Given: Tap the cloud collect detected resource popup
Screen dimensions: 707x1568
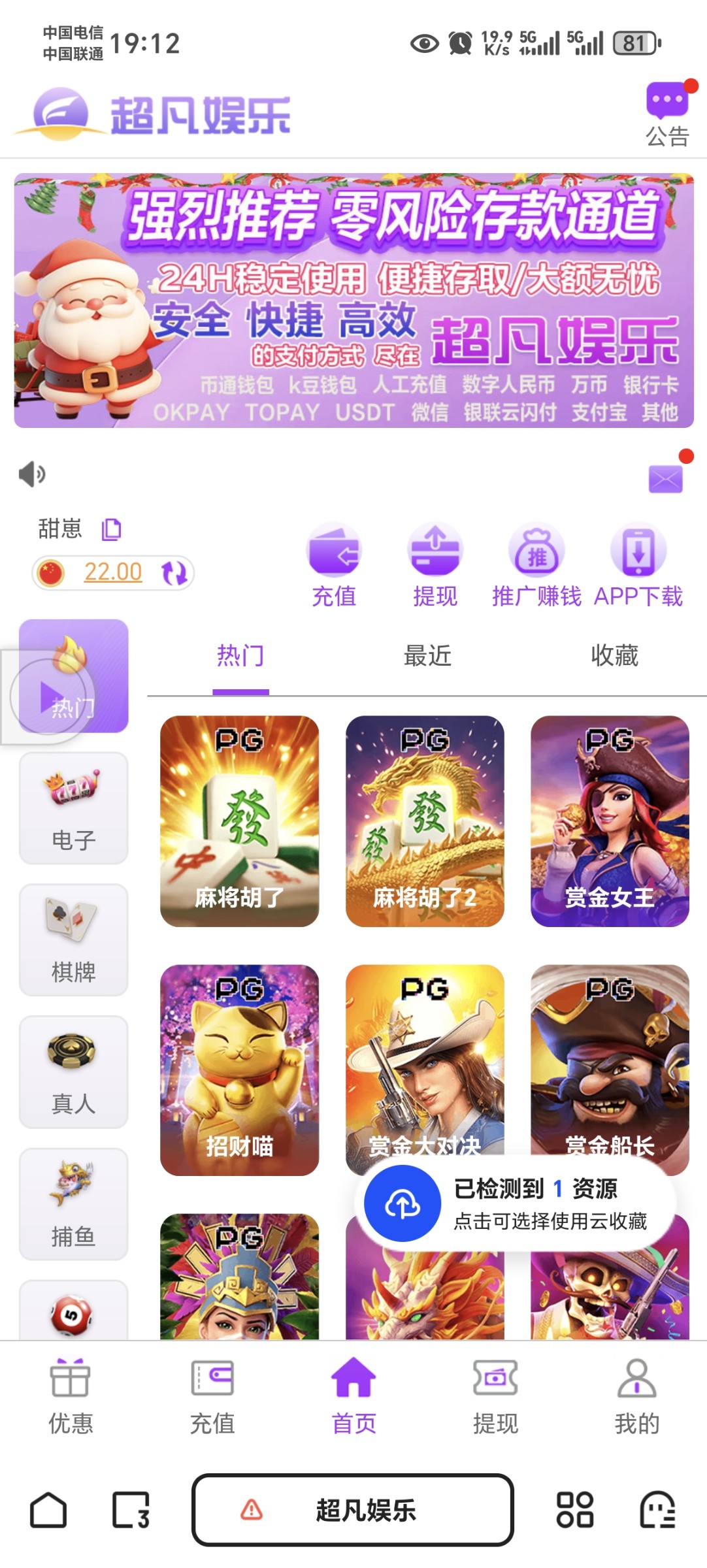Looking at the screenshot, I should [516, 1203].
